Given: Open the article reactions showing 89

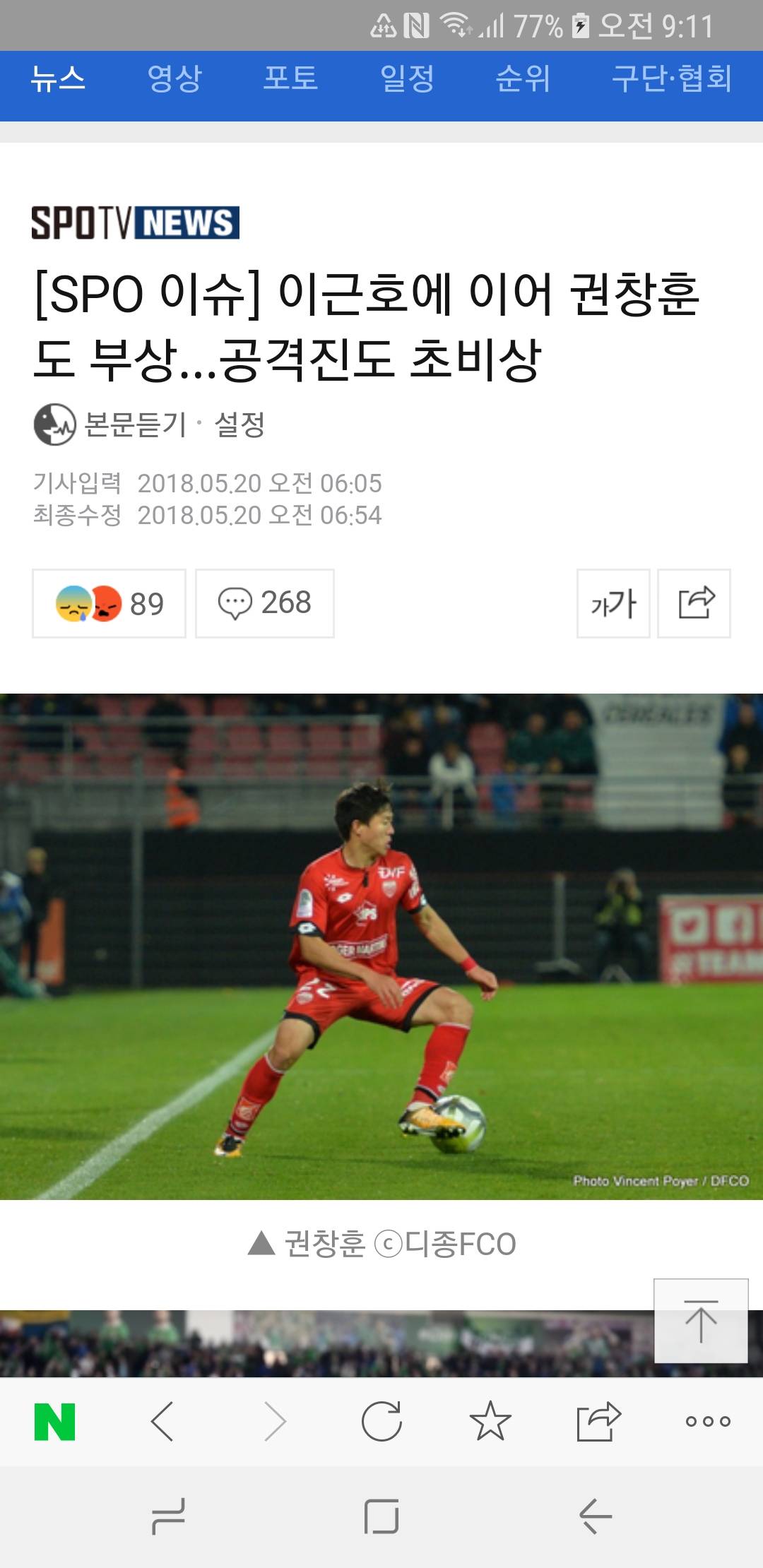Looking at the screenshot, I should (x=110, y=604).
